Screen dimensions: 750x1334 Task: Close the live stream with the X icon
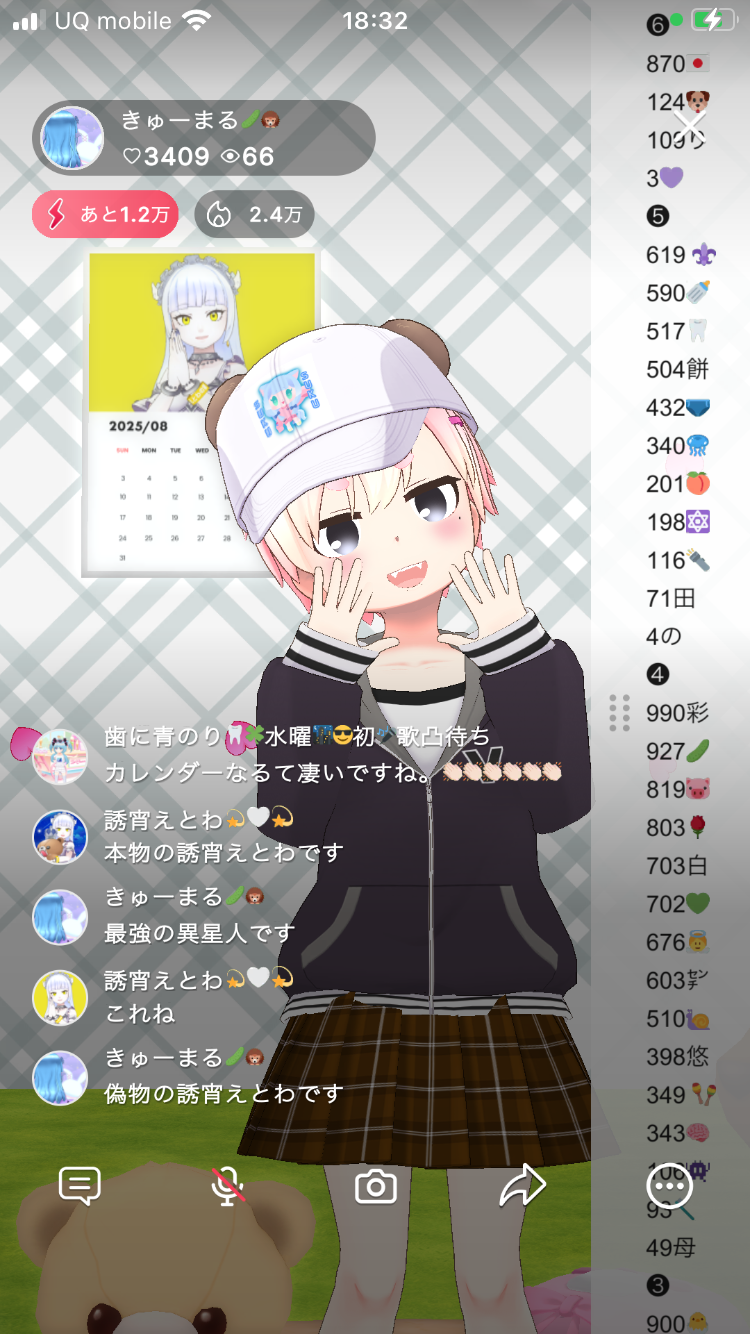689,125
